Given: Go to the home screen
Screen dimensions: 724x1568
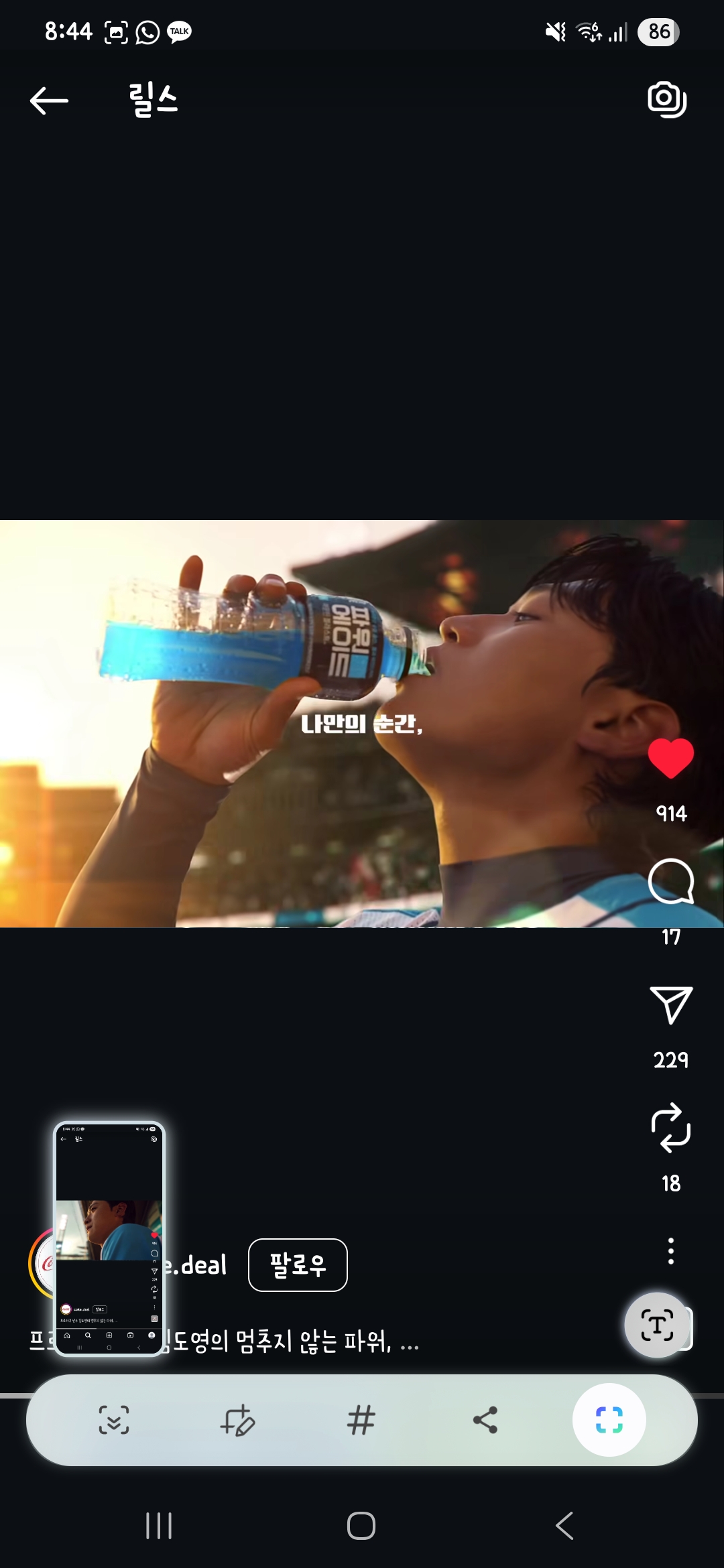Looking at the screenshot, I should (361, 1526).
